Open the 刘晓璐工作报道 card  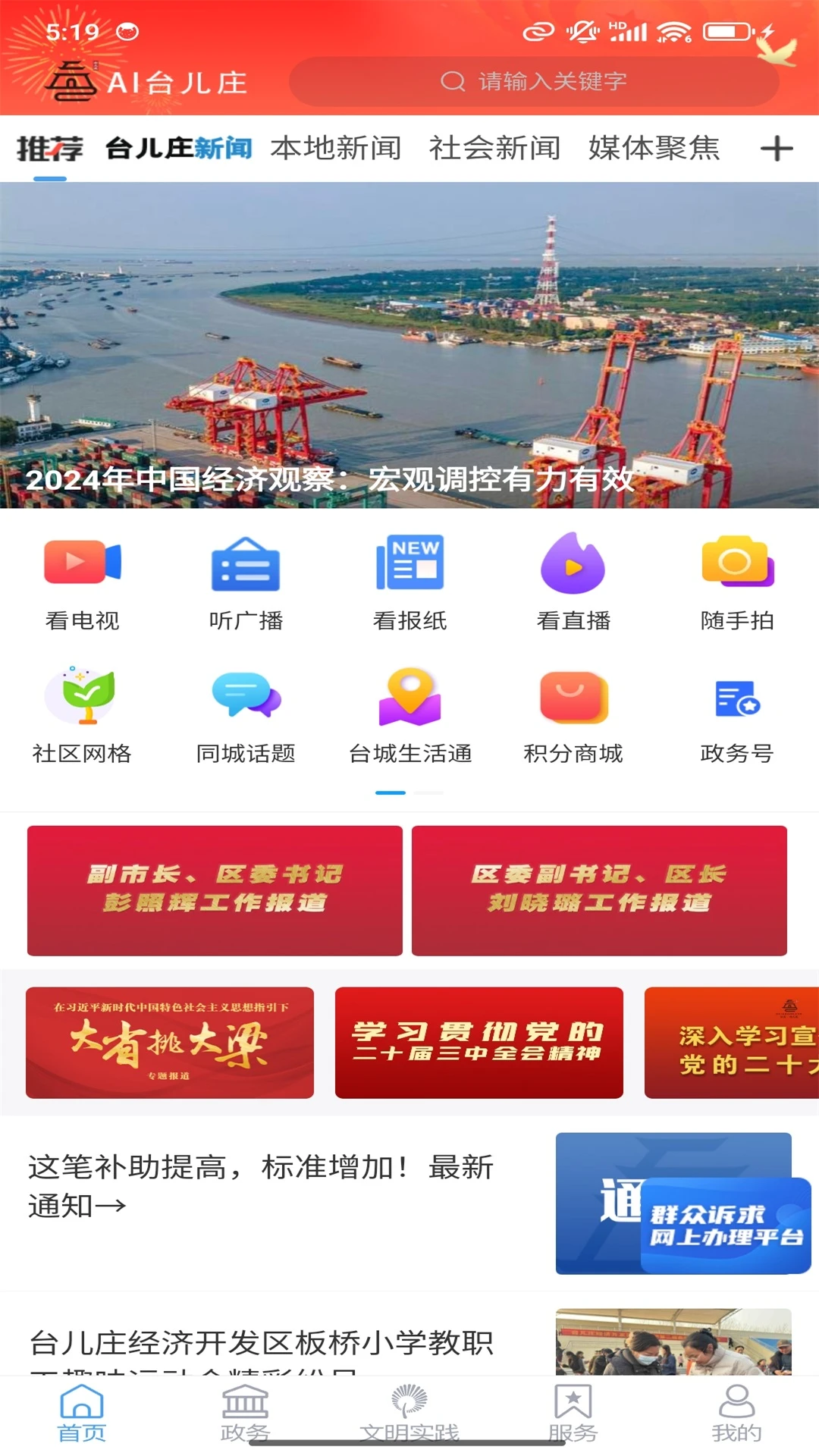[599, 890]
